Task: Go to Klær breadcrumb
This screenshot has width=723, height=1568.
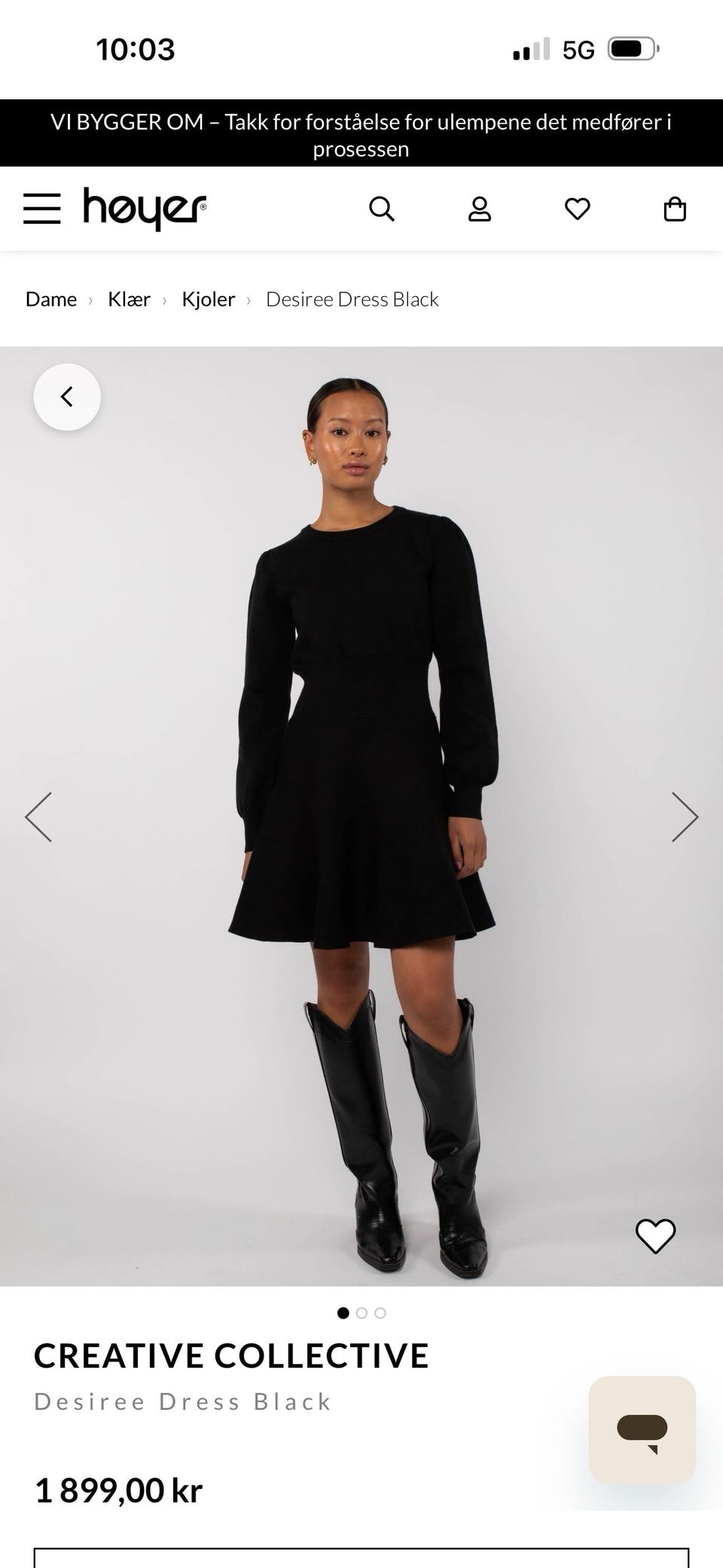Action: coord(129,299)
